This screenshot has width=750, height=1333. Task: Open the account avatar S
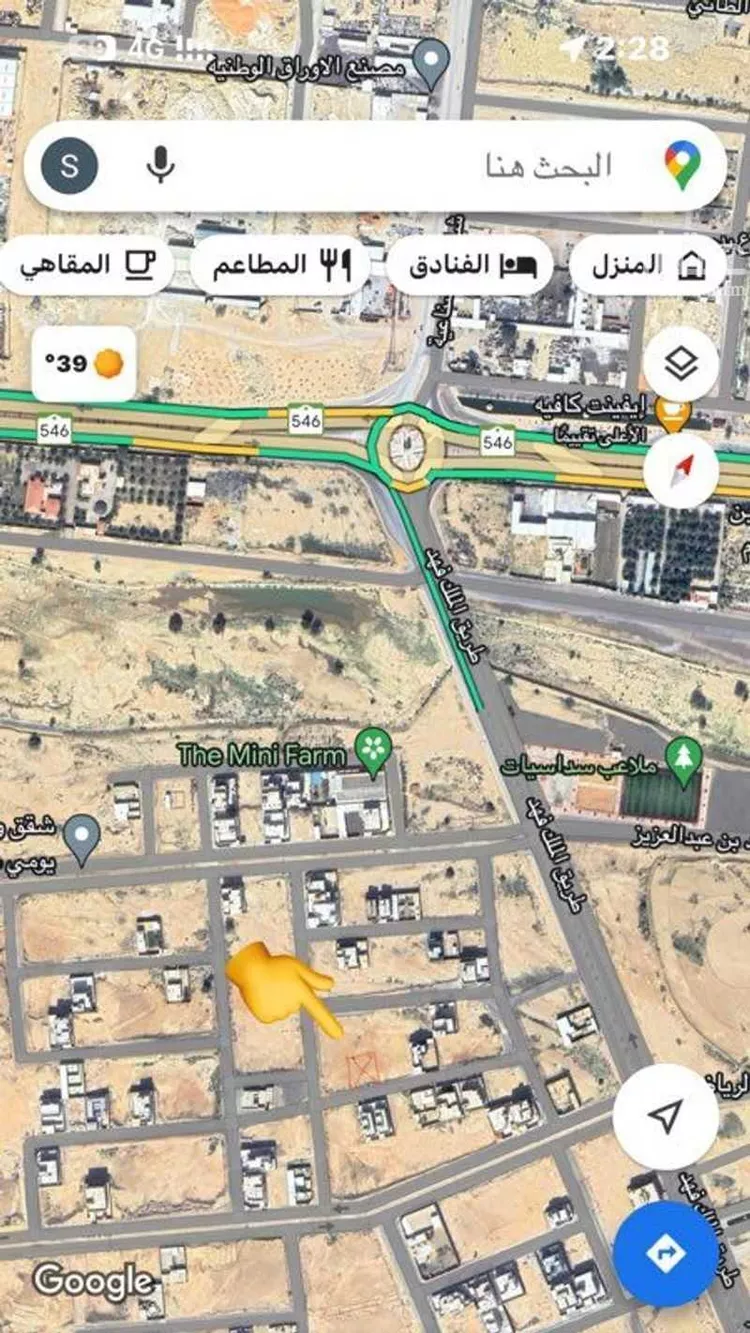coord(69,165)
